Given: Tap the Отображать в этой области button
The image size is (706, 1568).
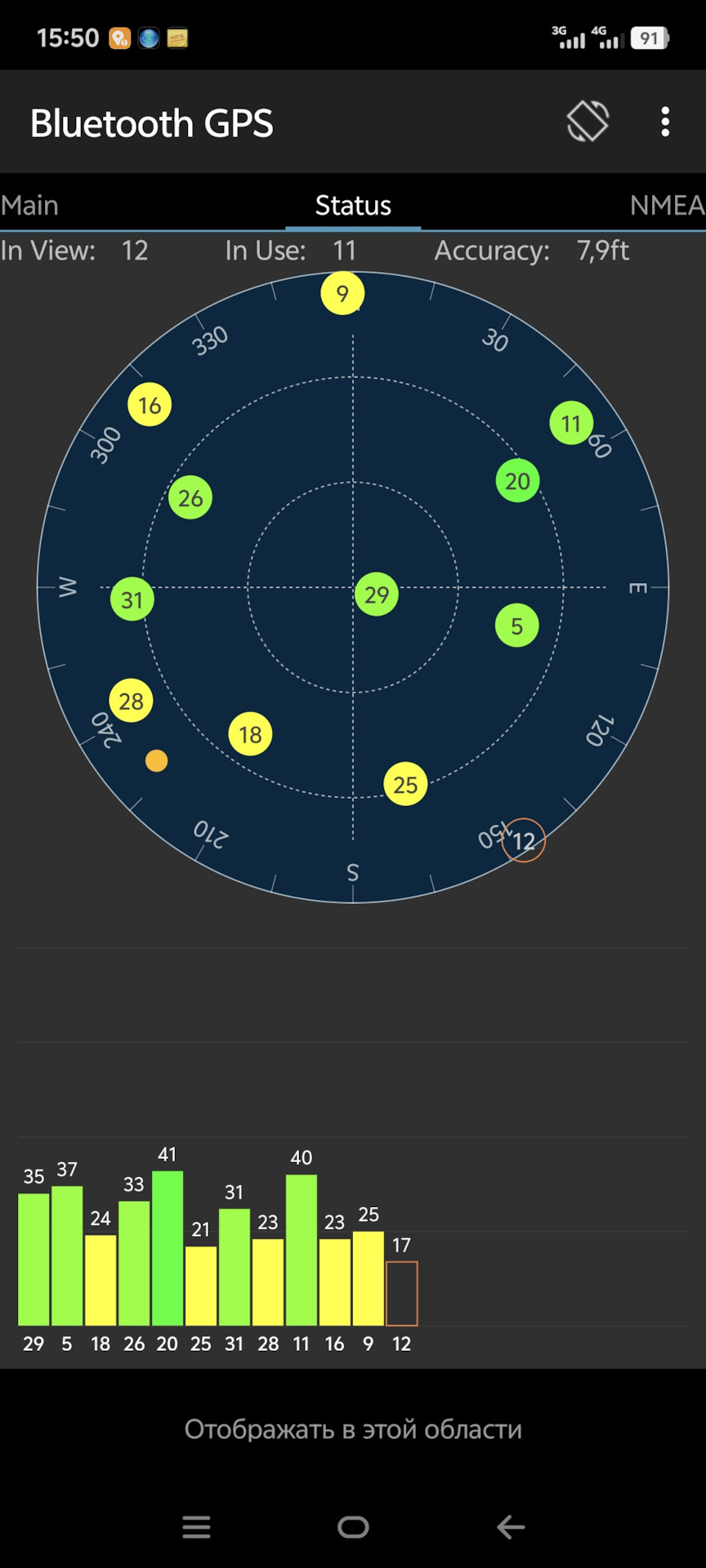Looking at the screenshot, I should click(353, 1430).
